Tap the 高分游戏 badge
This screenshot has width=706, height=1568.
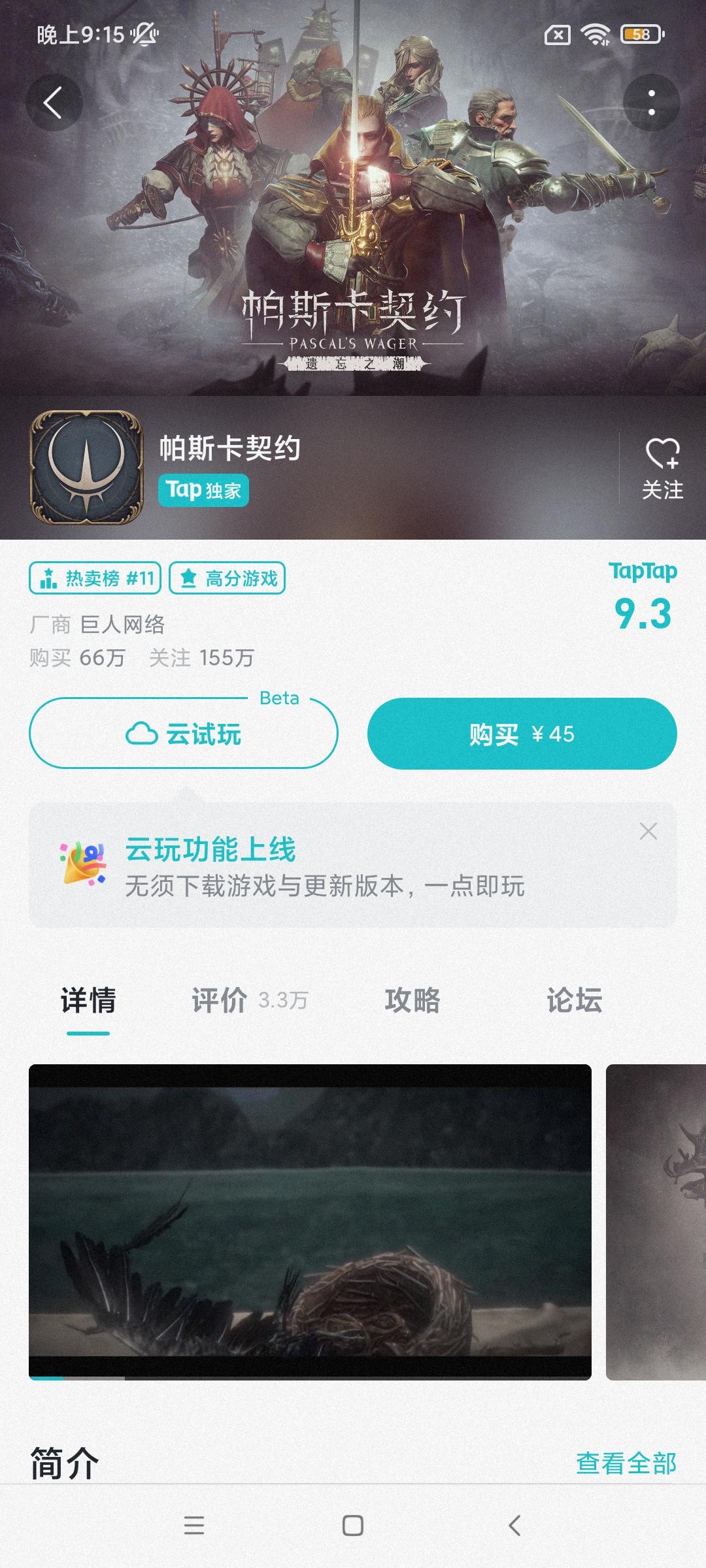(227, 578)
